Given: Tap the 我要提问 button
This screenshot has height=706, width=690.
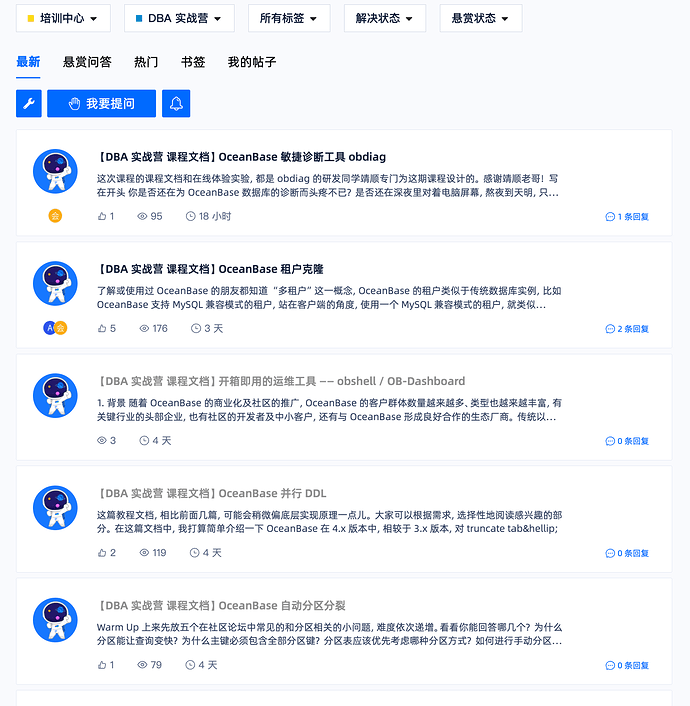Looking at the screenshot, I should (x=101, y=104).
